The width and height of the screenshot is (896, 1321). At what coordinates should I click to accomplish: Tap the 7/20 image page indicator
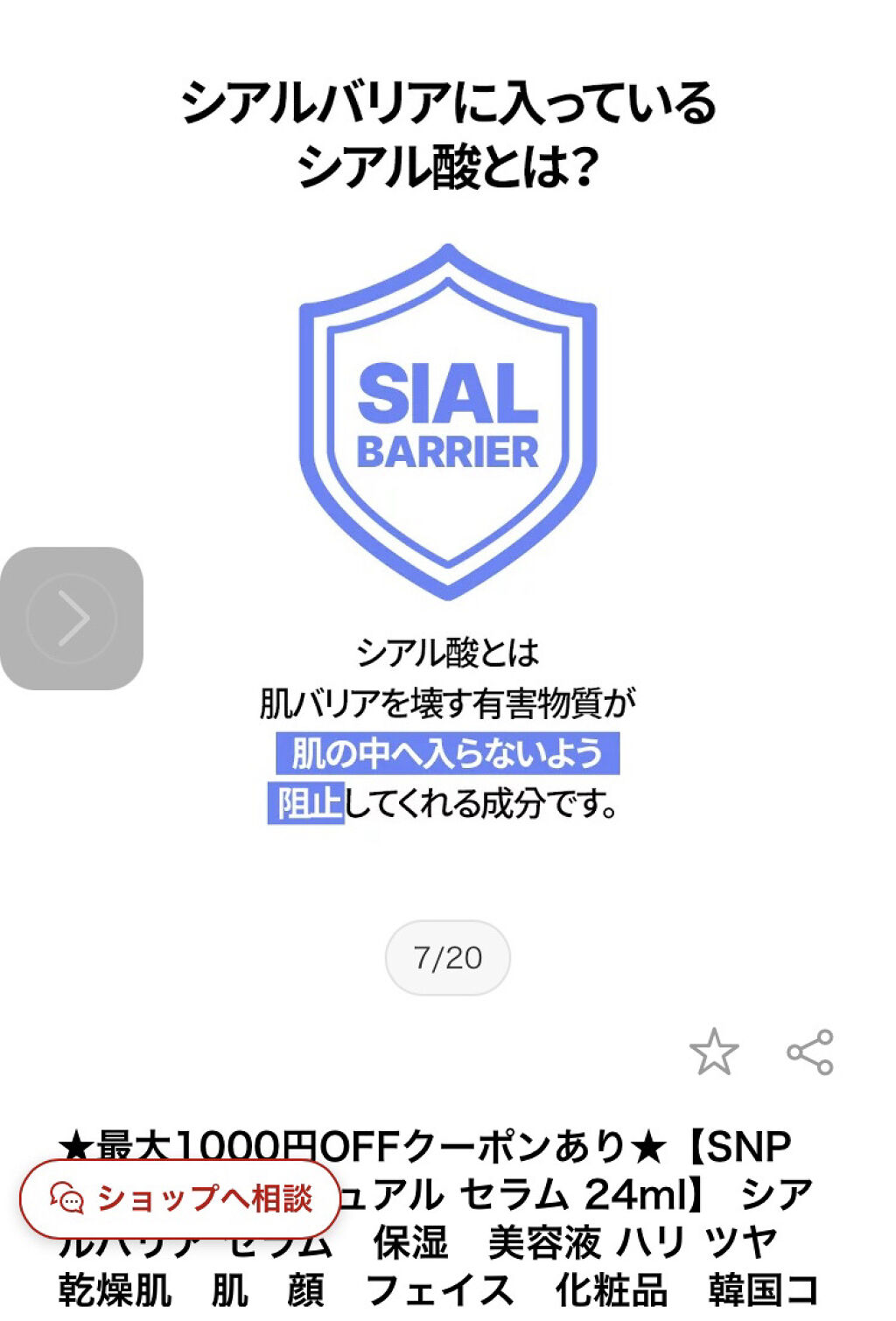pyautogui.click(x=448, y=958)
